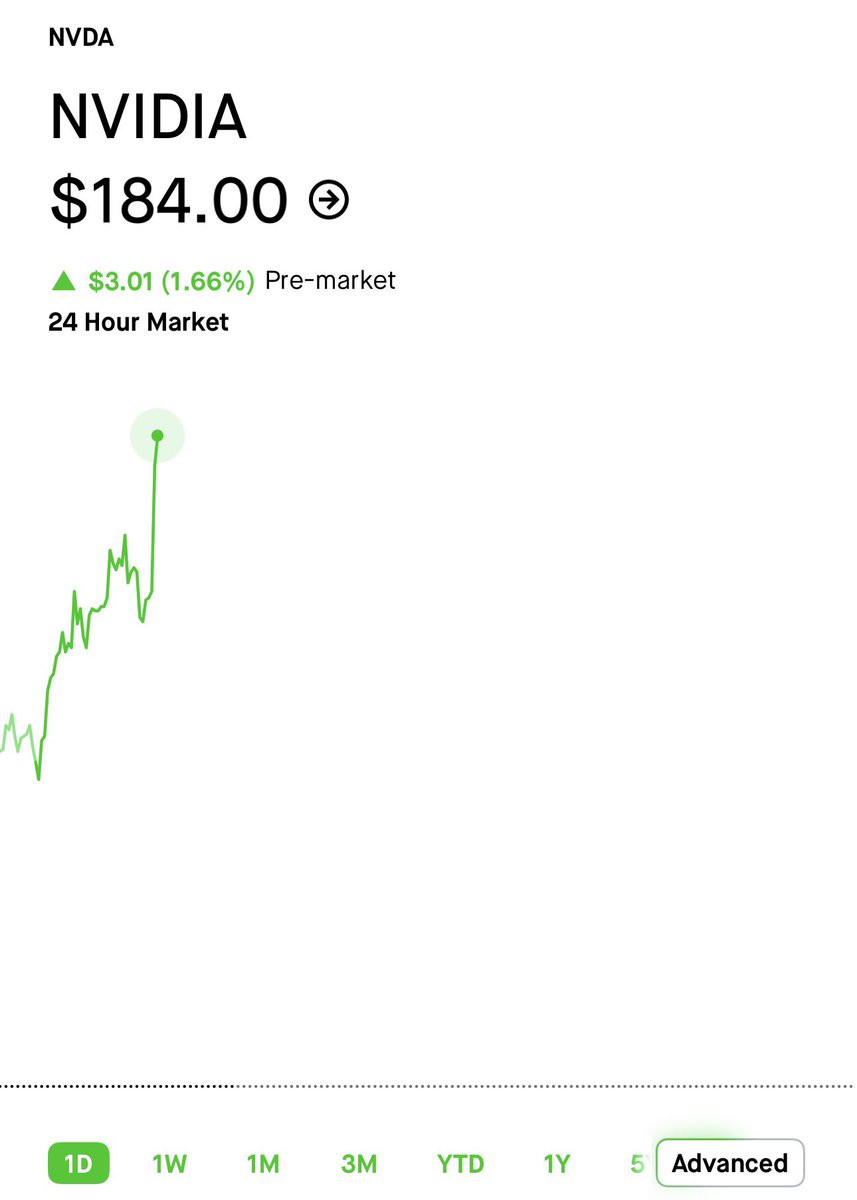Open the Advanced chart view
The height and width of the screenshot is (1200, 857).
[x=730, y=1163]
